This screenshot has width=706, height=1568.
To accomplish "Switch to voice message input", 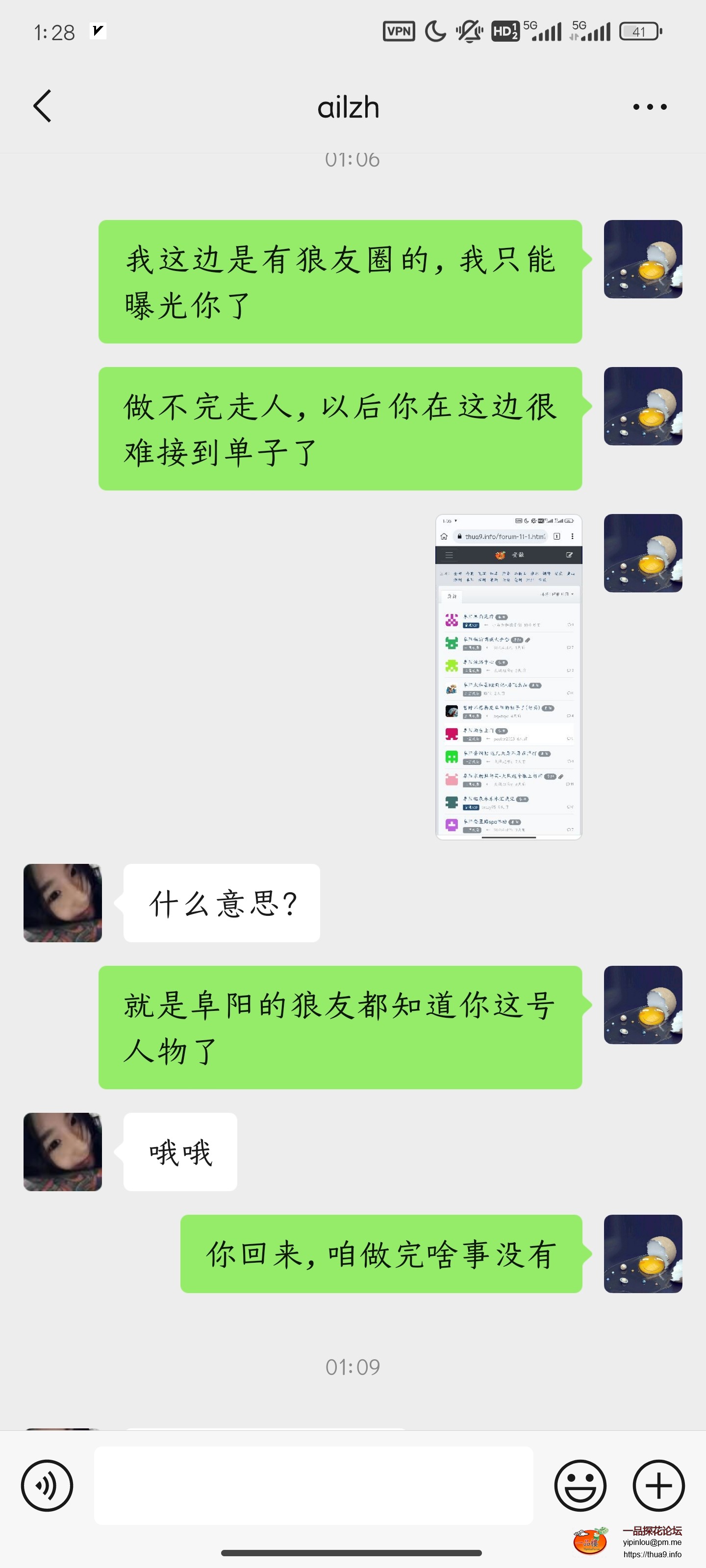I will pos(47,1485).
